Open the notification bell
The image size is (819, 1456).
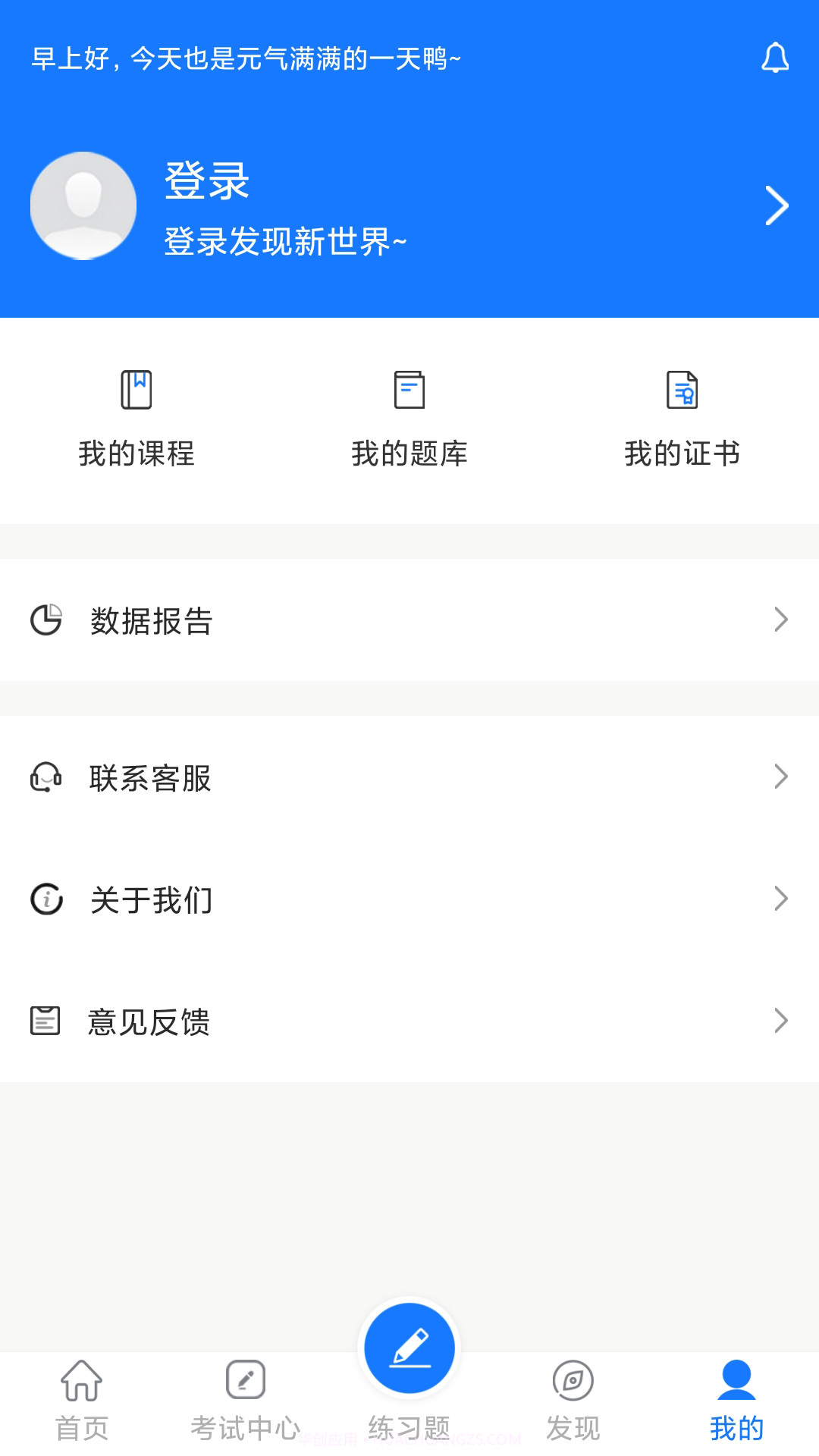coord(775,59)
